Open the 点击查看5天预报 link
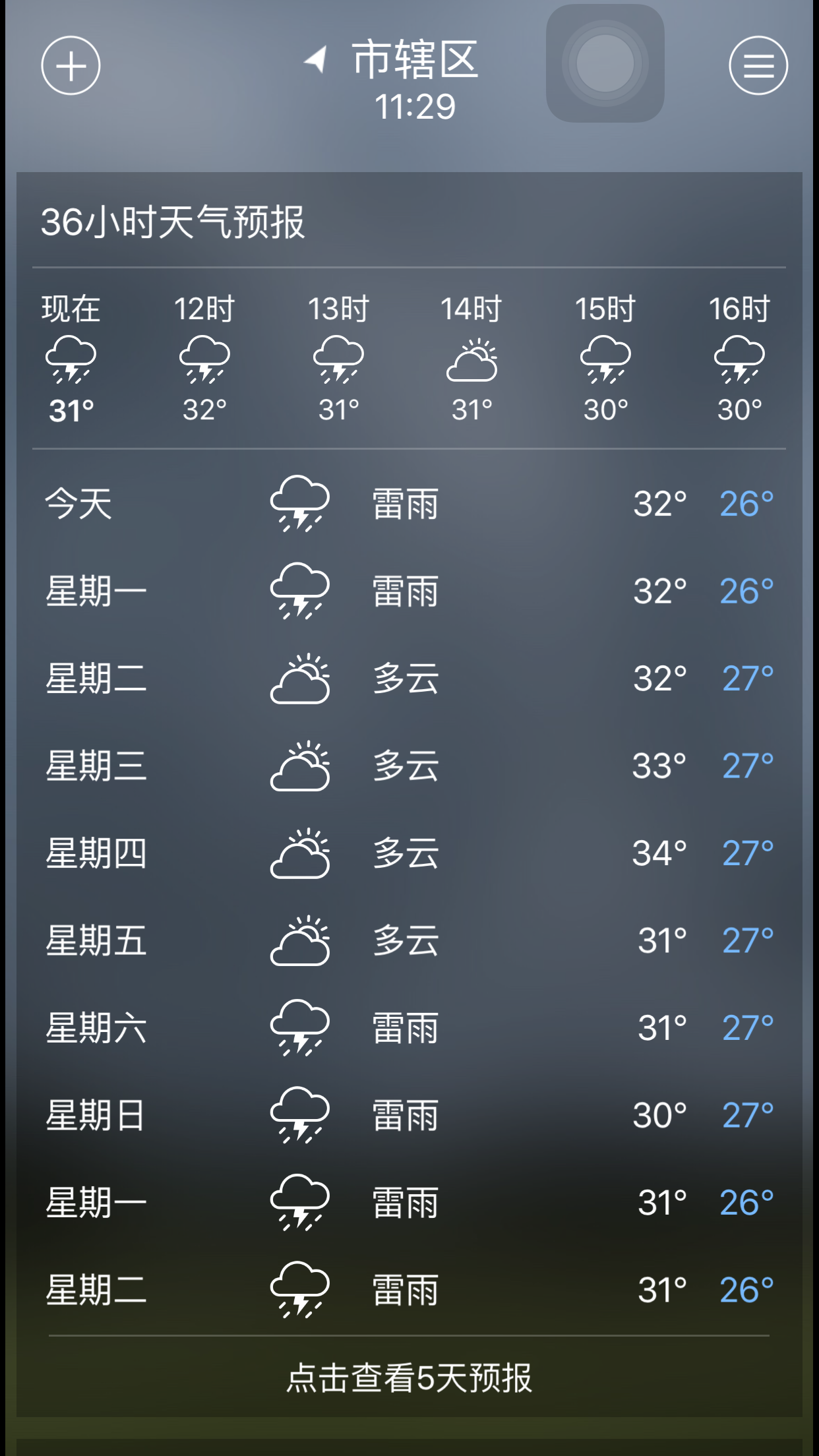This screenshot has width=819, height=1456. [409, 1378]
